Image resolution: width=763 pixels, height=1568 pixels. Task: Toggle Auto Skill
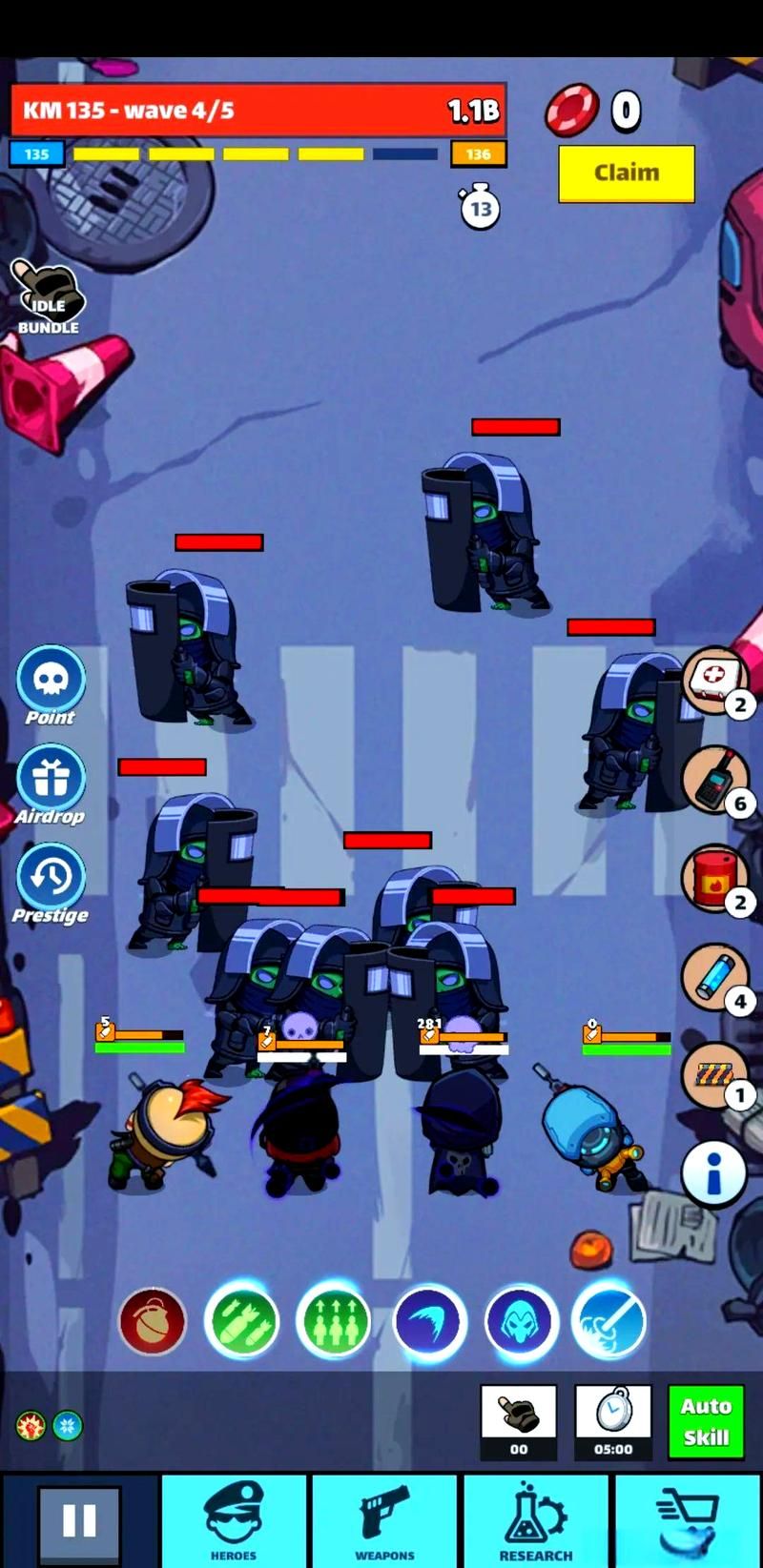[706, 1421]
